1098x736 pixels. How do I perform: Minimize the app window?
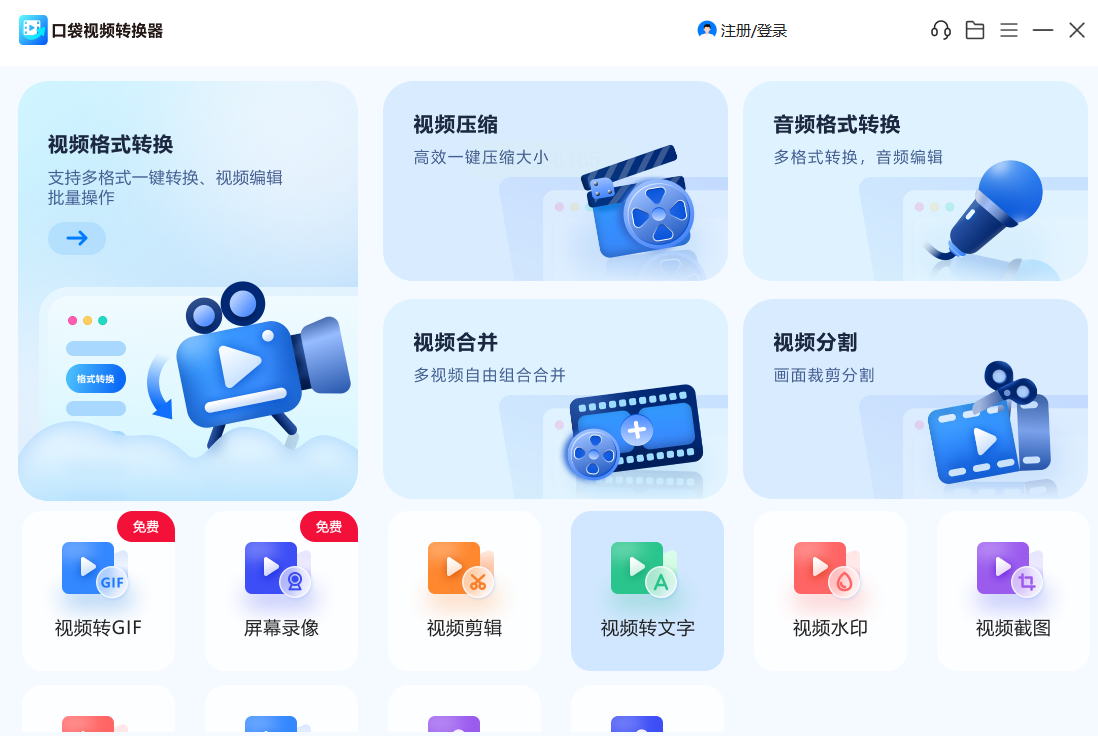click(1043, 30)
